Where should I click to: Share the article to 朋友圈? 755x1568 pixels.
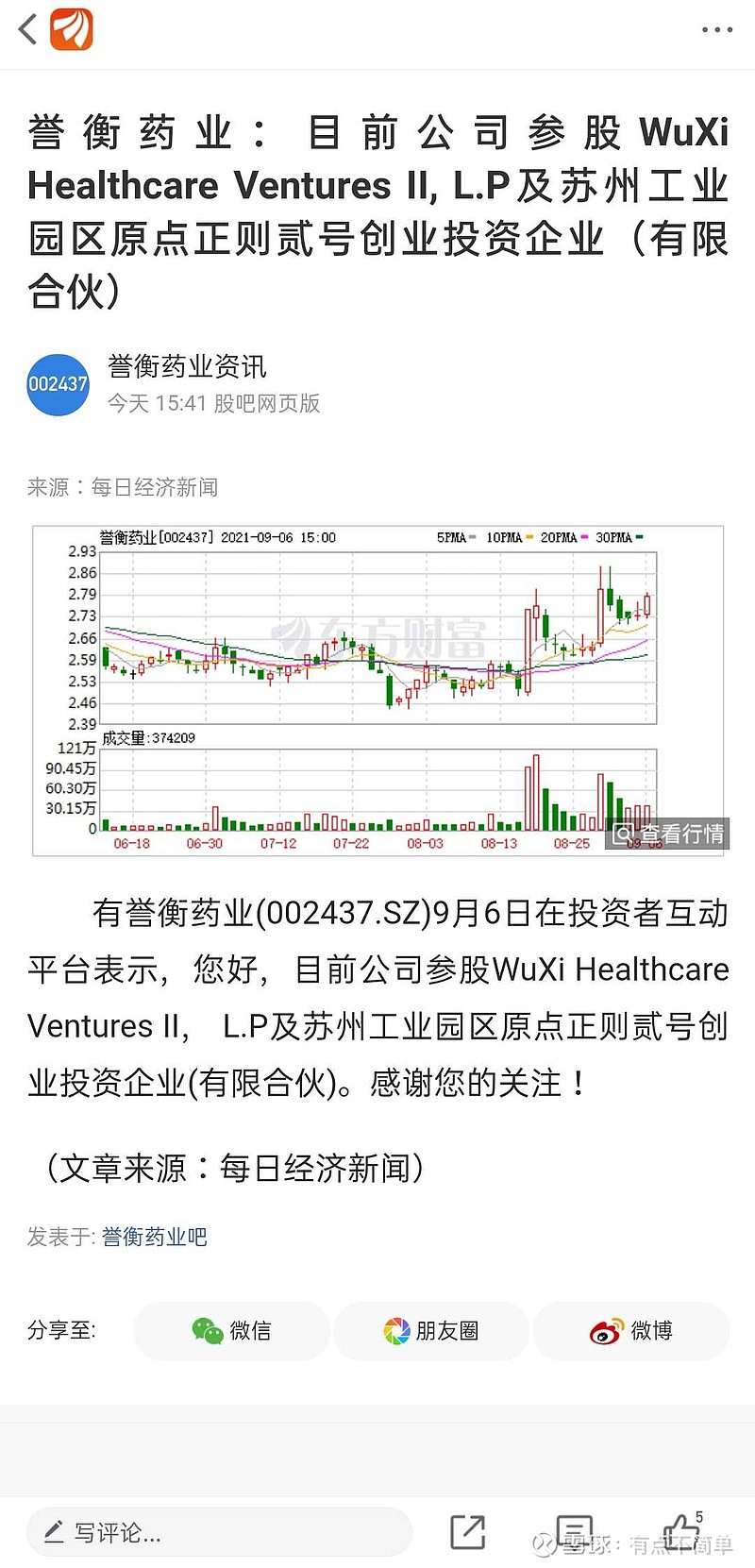[x=431, y=1330]
